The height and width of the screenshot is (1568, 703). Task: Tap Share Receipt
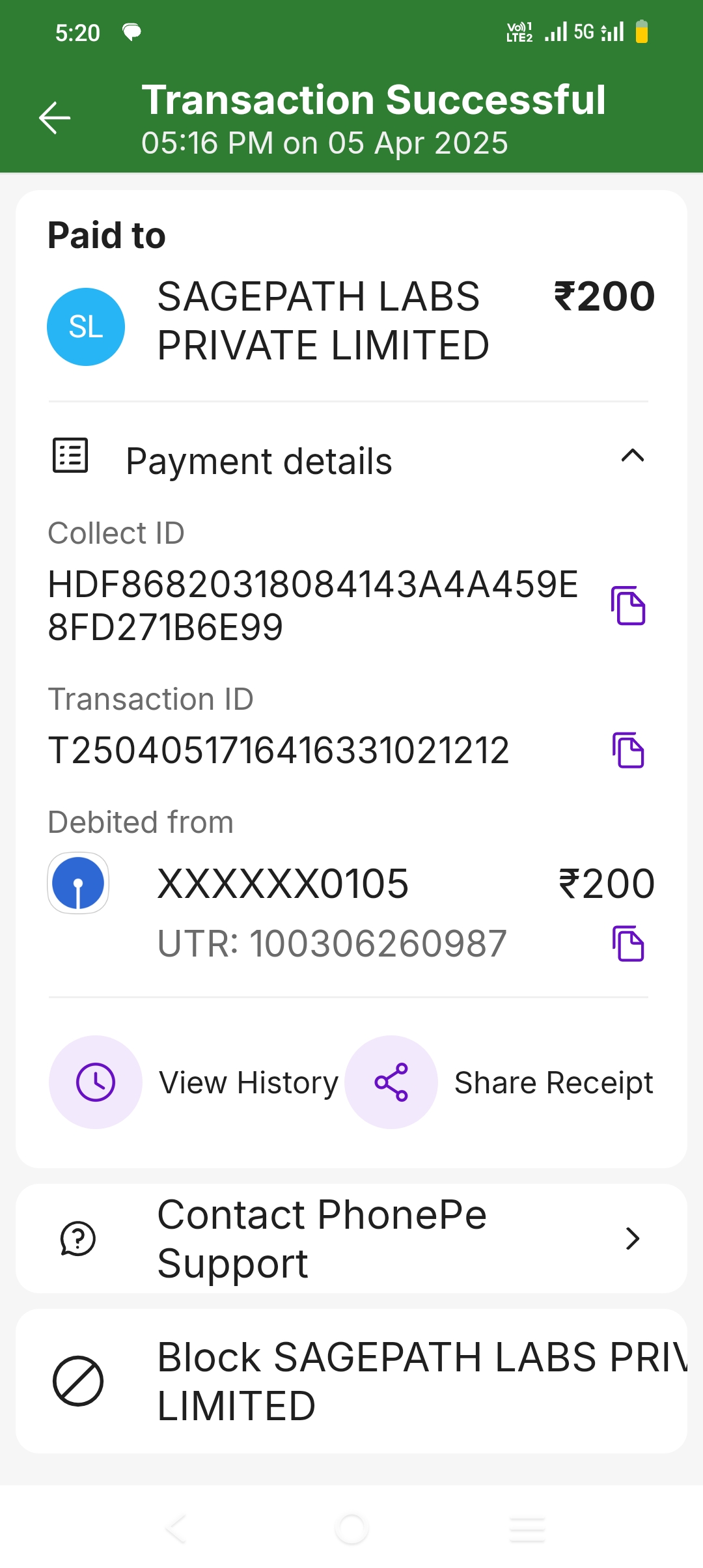click(x=391, y=1082)
